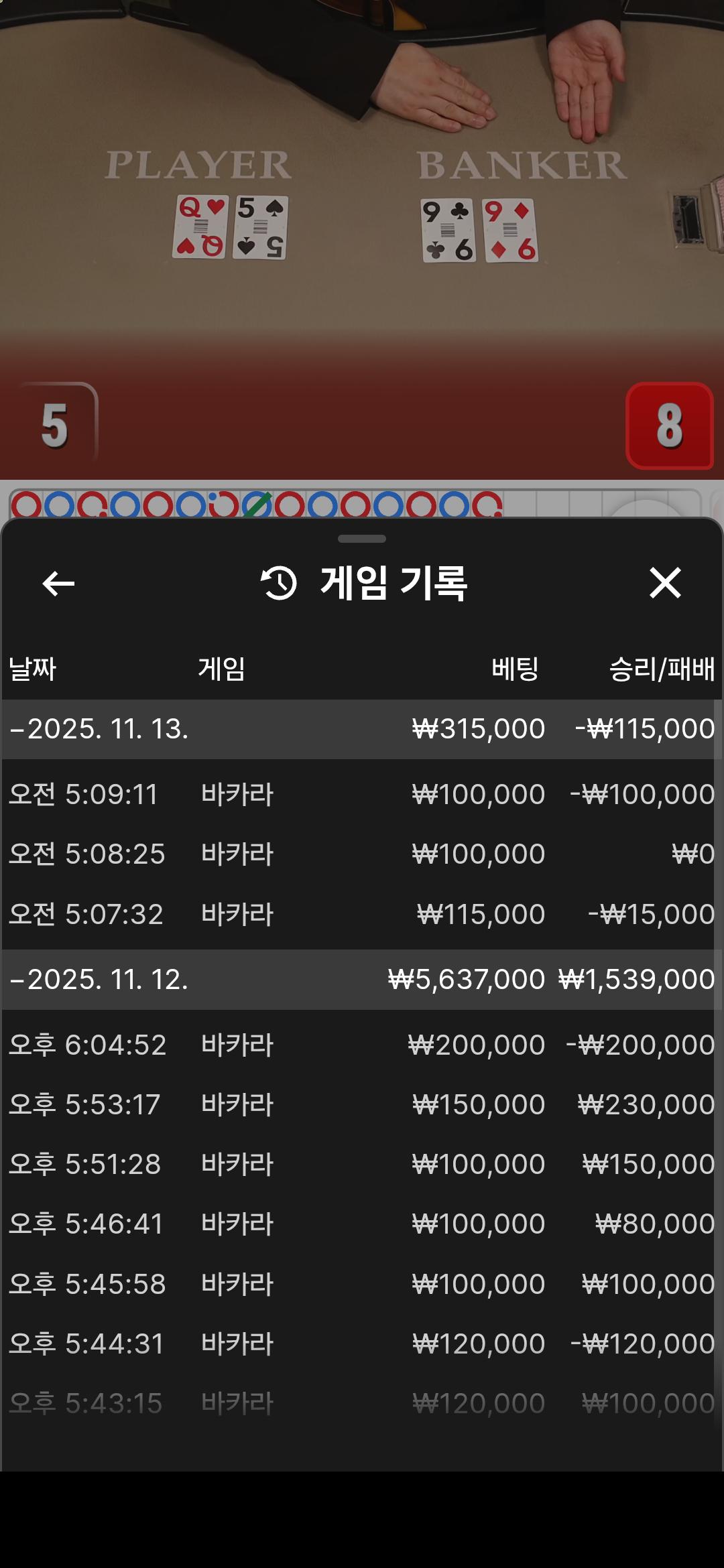The image size is (724, 1568).
Task: Open the 오후 5:44:31 바카라 record
Action: pos(361,1344)
